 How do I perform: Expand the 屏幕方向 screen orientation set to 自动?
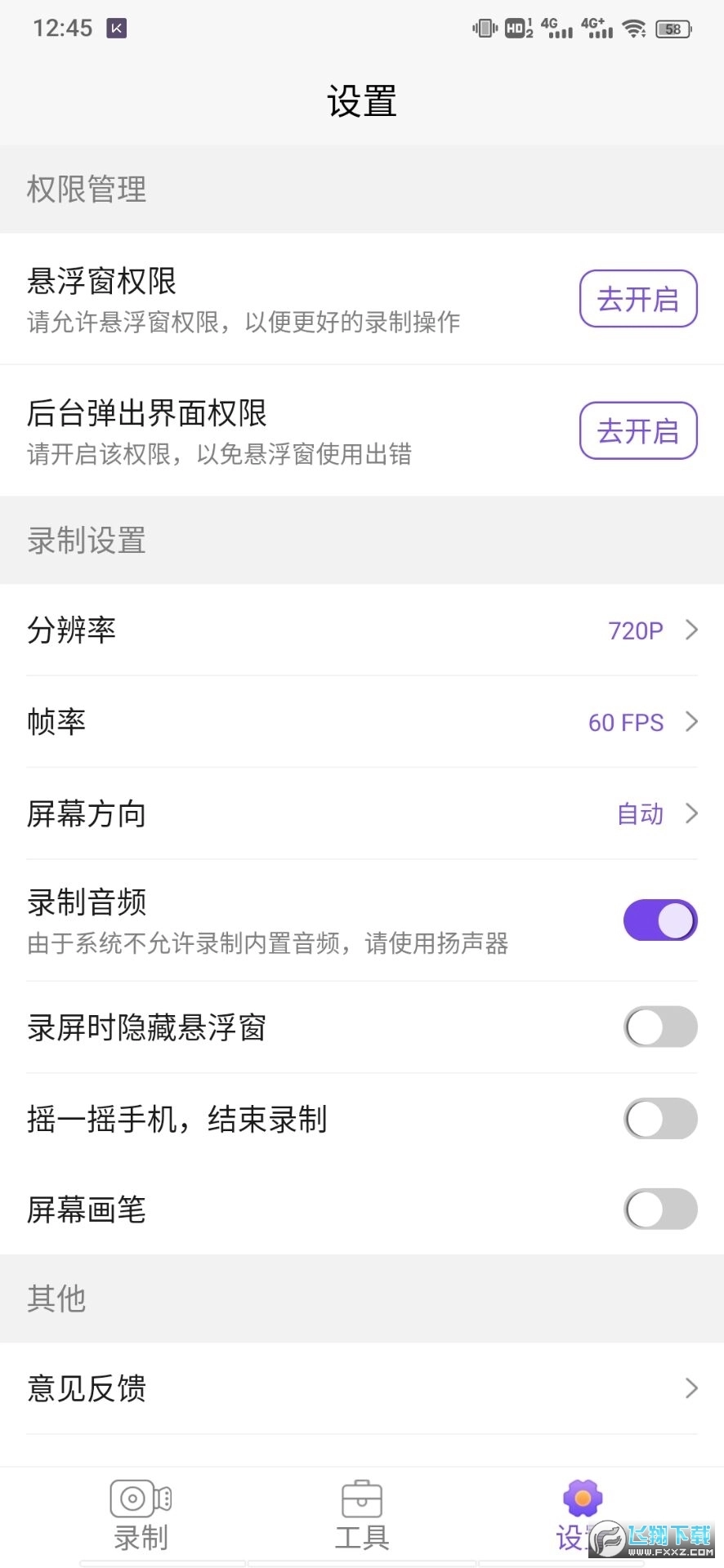click(x=362, y=813)
